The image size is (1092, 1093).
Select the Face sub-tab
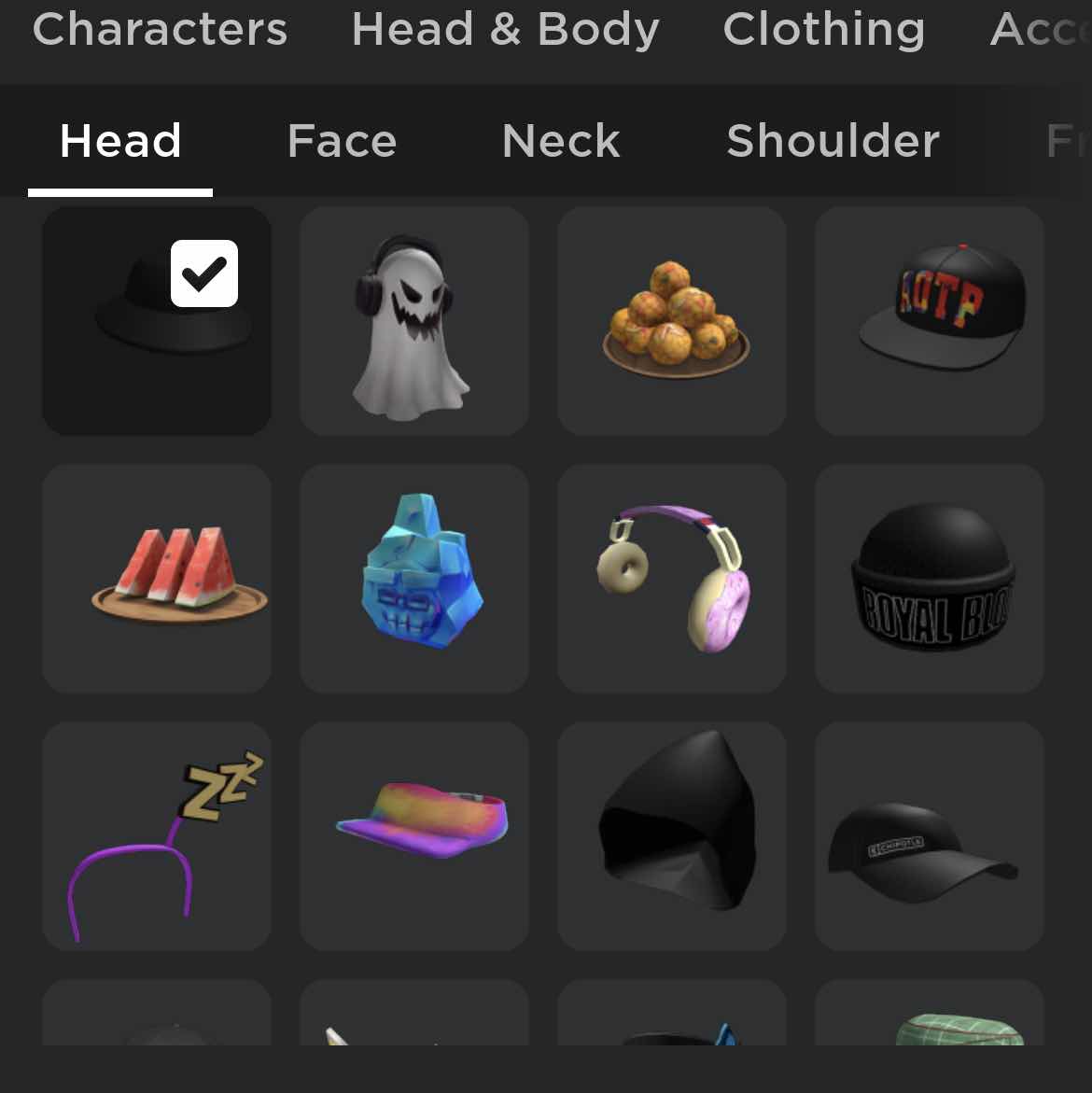[x=342, y=142]
